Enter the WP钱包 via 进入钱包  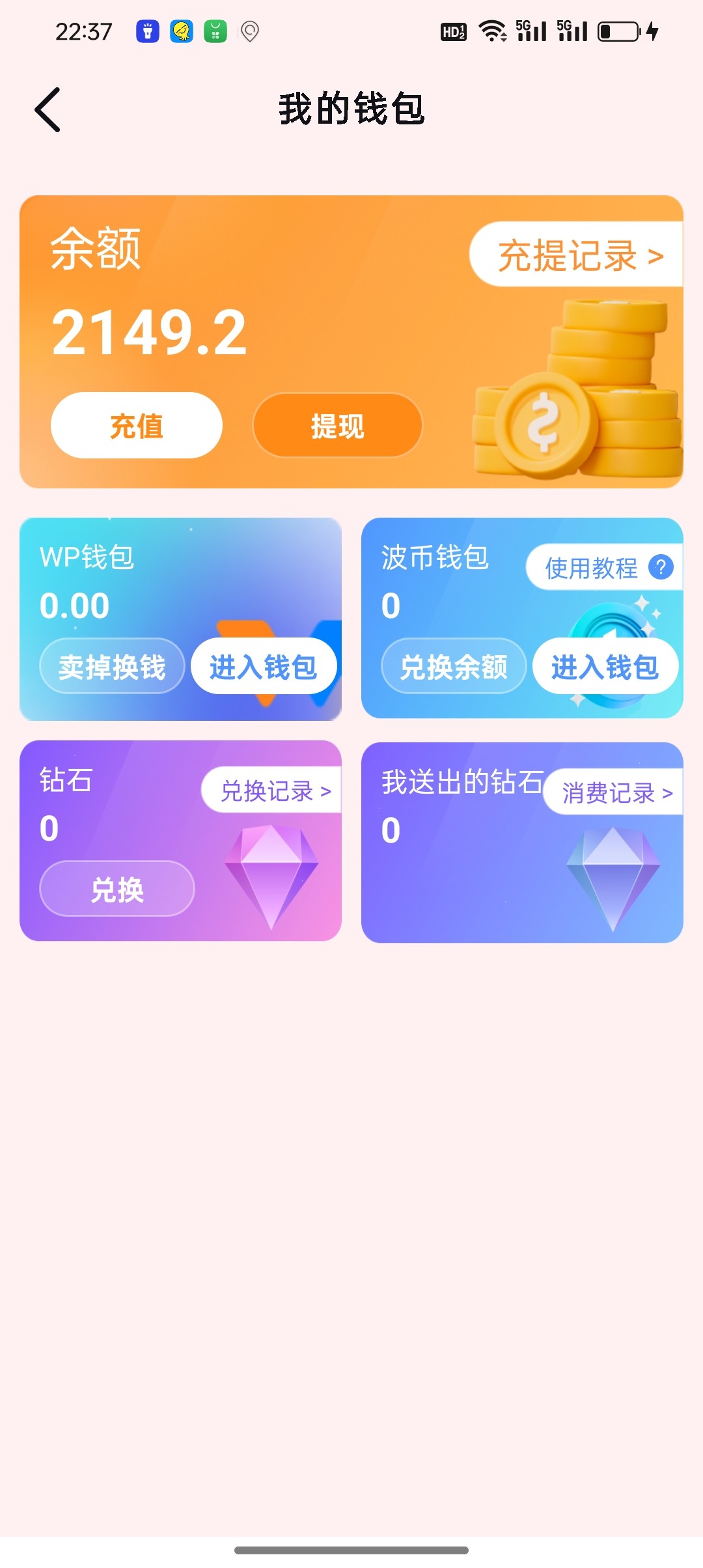click(263, 667)
